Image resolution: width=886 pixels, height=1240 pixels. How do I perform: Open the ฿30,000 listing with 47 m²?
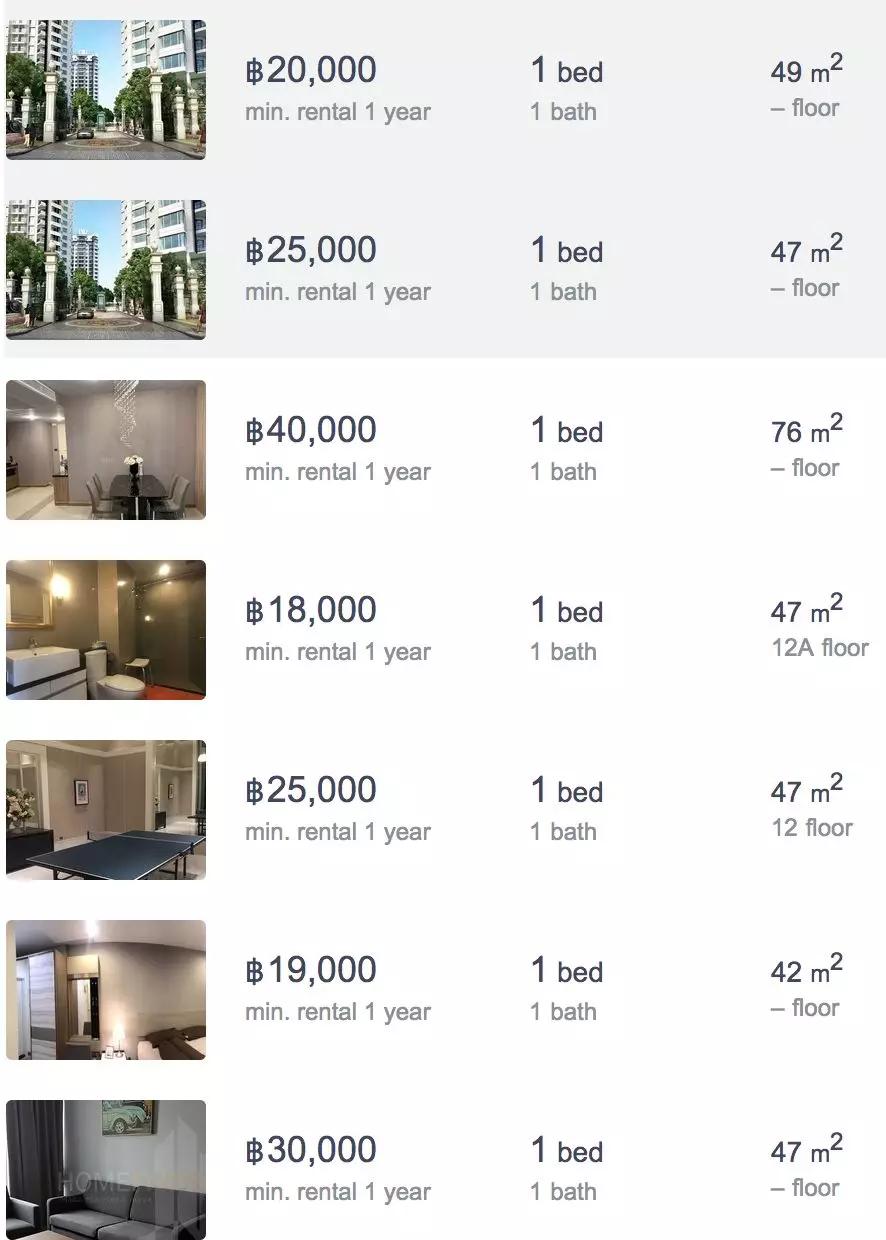point(311,1152)
